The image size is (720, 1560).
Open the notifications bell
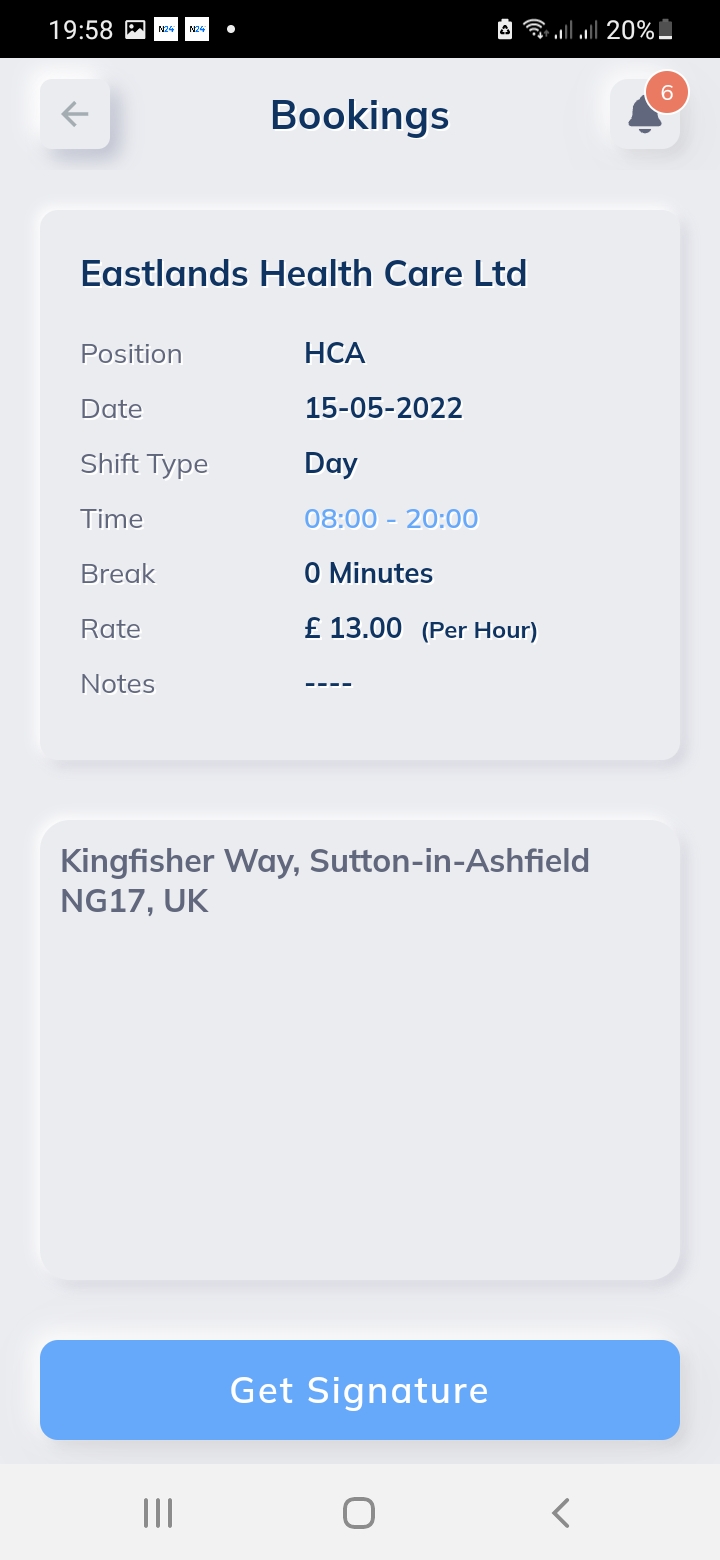click(x=646, y=114)
